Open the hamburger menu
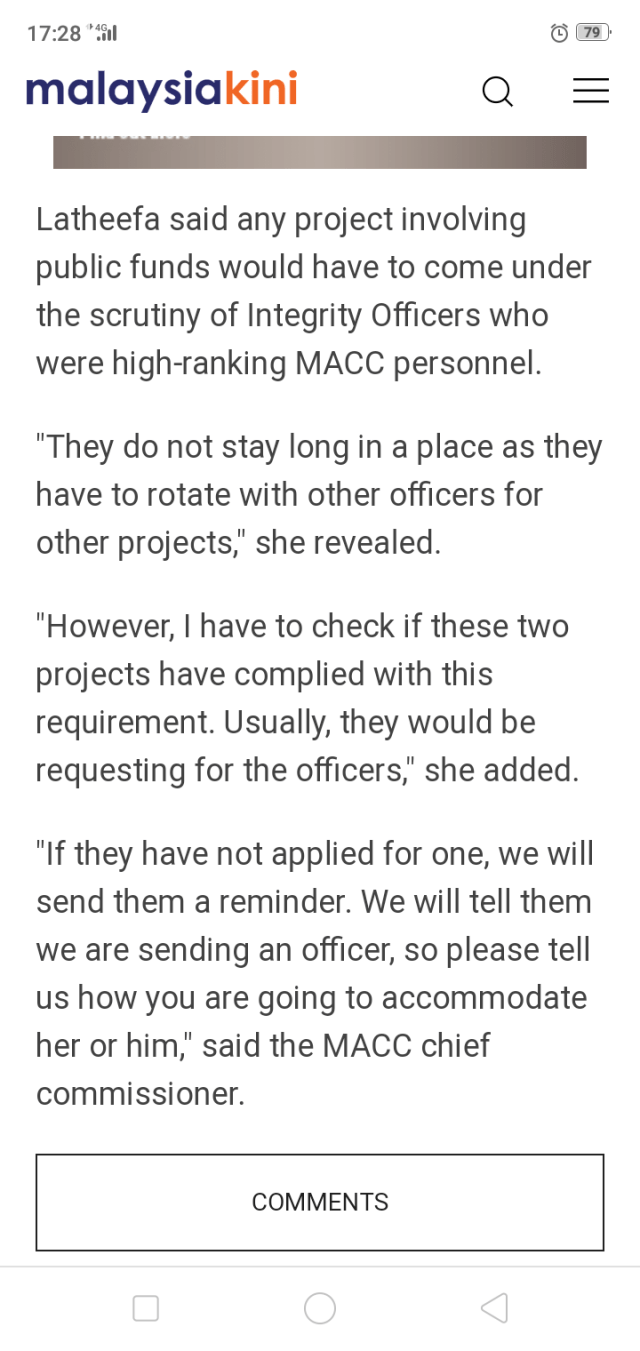640x1351 pixels. [x=590, y=91]
